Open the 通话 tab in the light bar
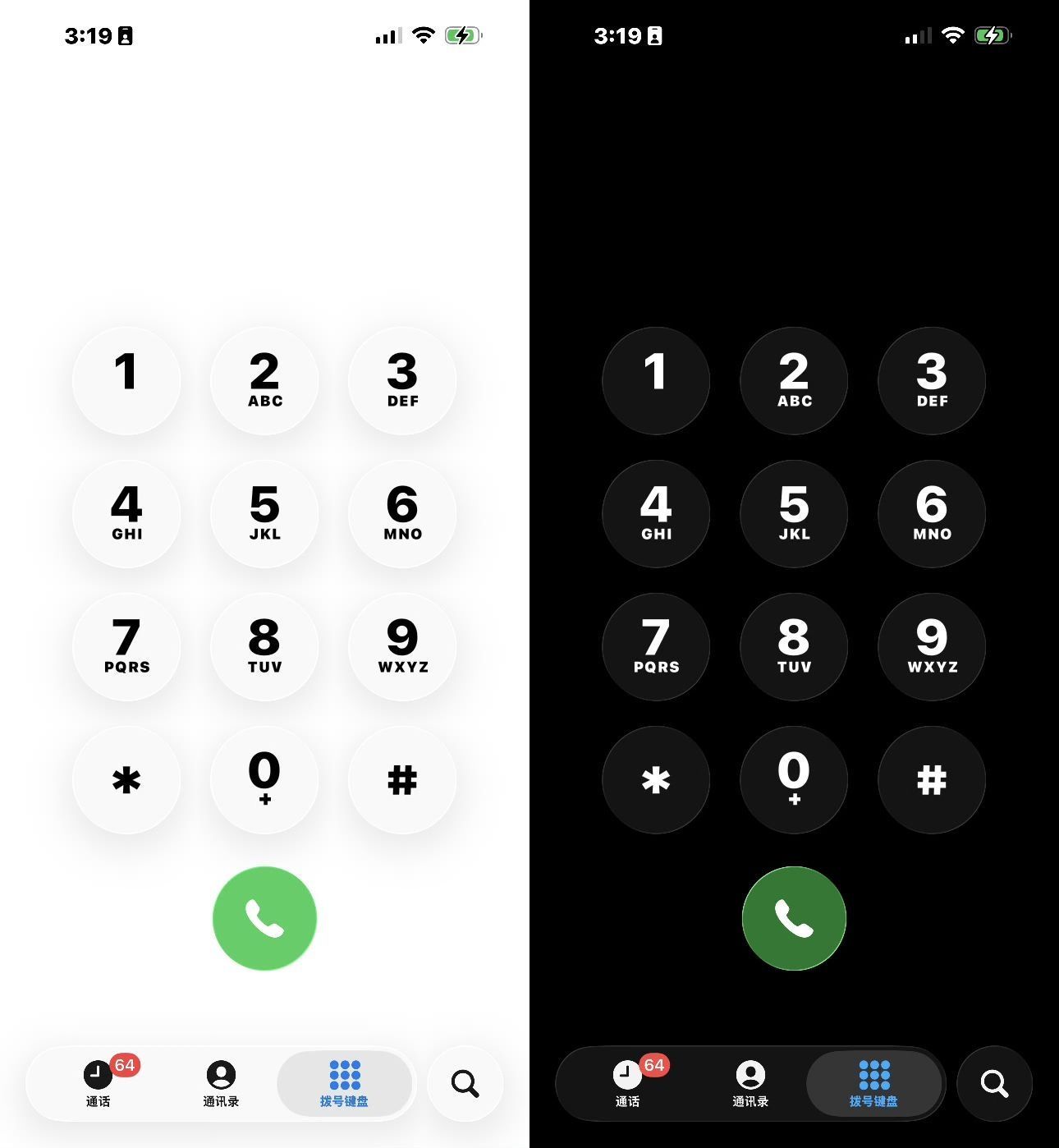The width and height of the screenshot is (1059, 1148). (99, 1083)
